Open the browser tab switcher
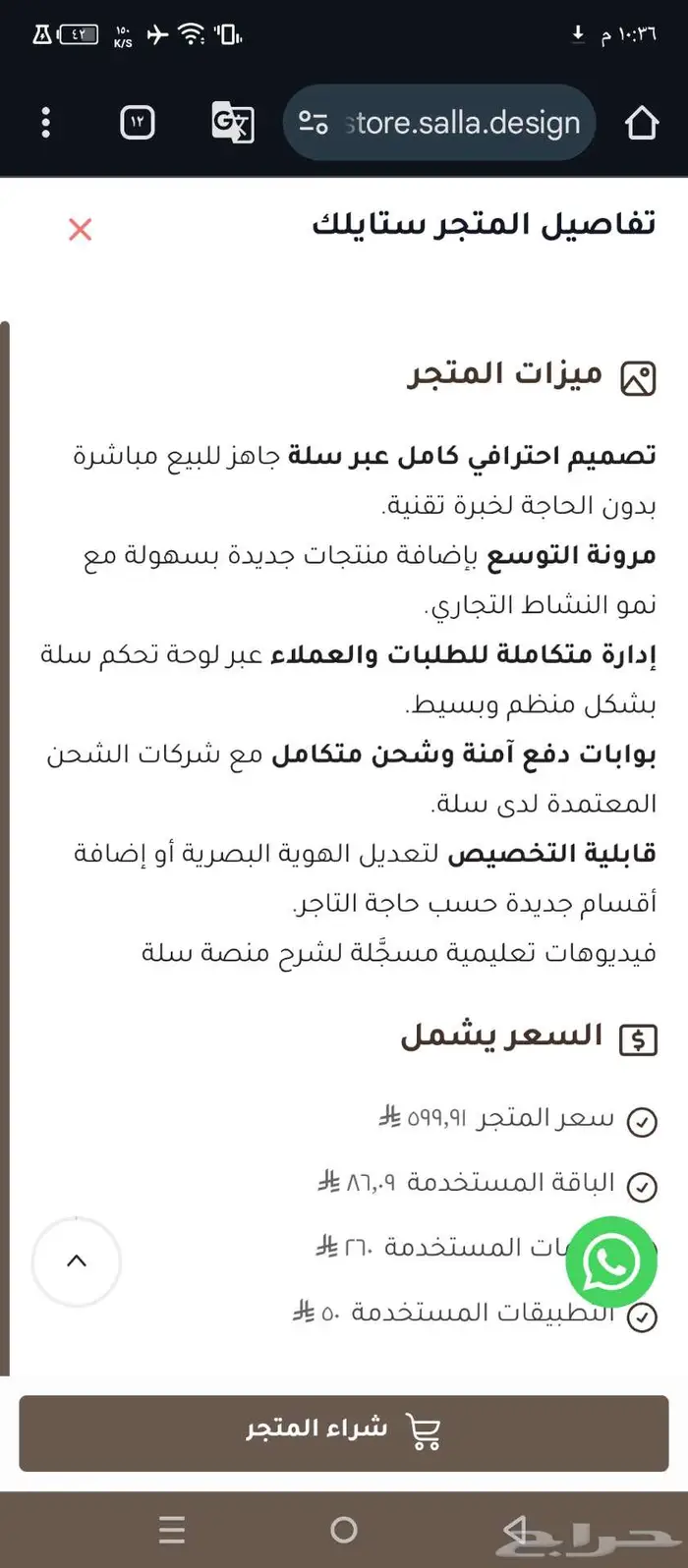The height and width of the screenshot is (1568, 688). (x=137, y=123)
